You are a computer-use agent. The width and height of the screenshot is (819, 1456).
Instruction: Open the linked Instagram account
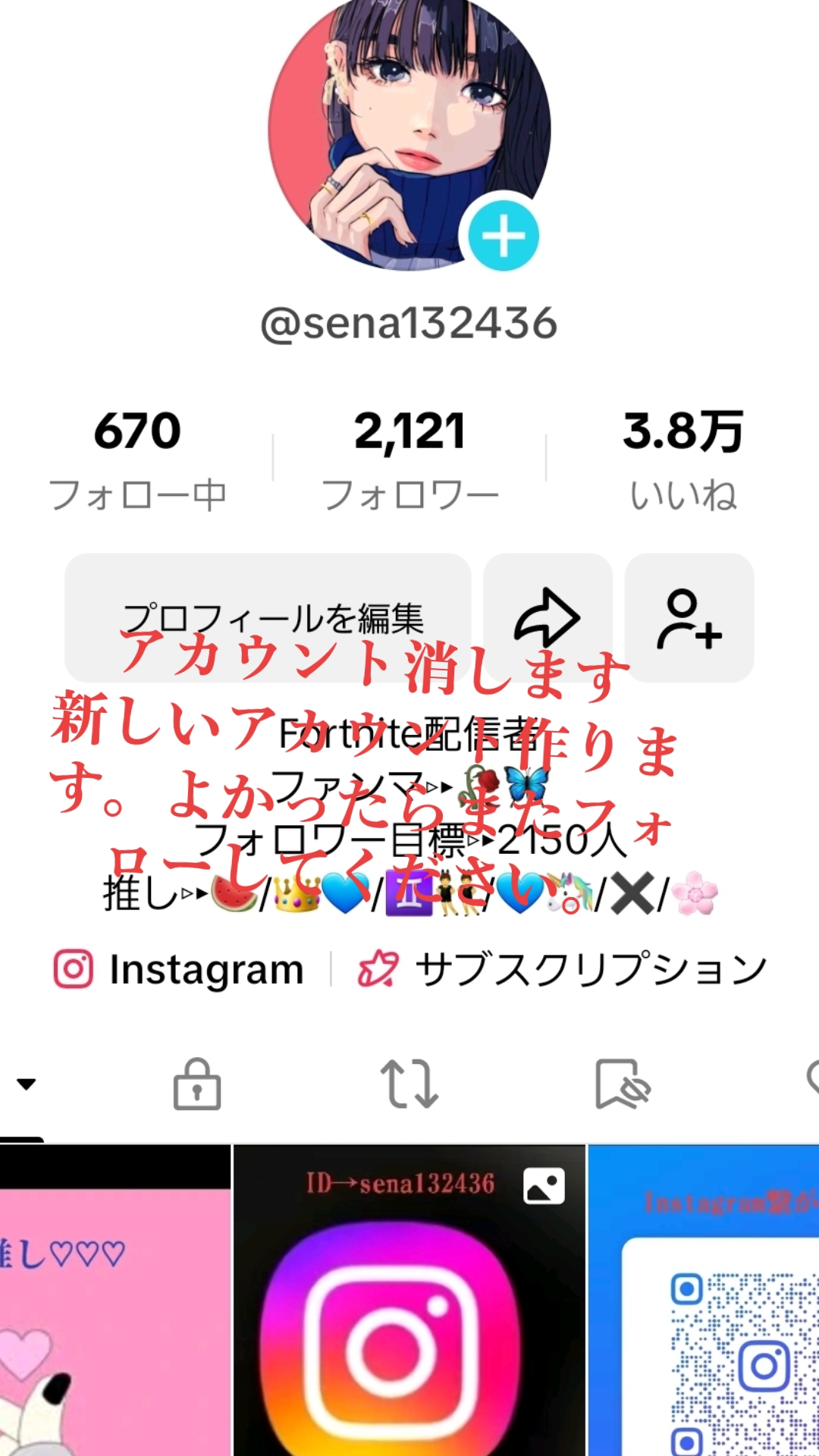[179, 969]
